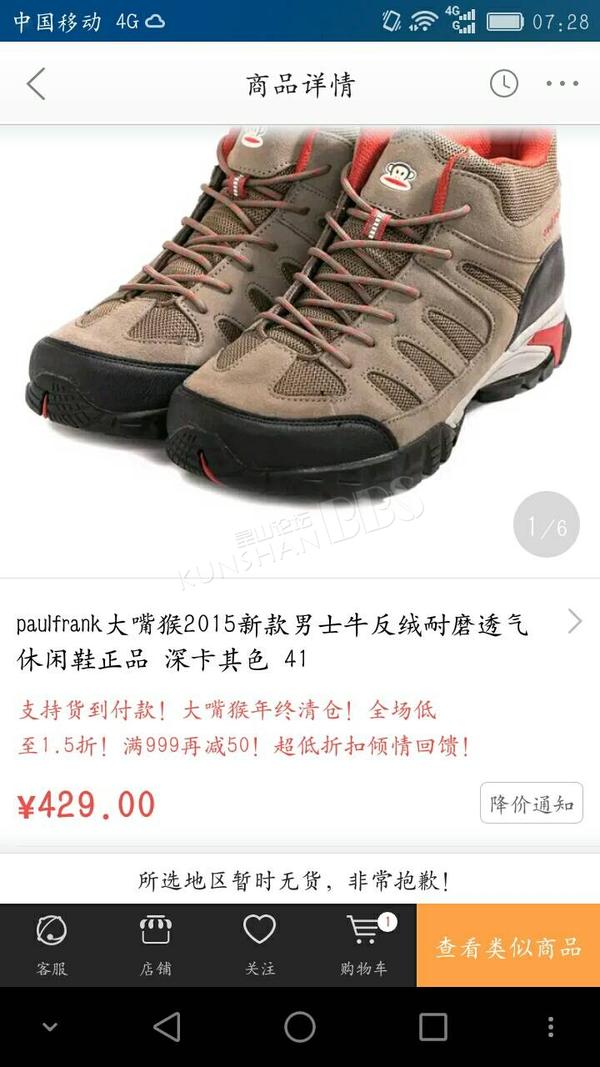Open the three-dot overflow menu

point(562,84)
